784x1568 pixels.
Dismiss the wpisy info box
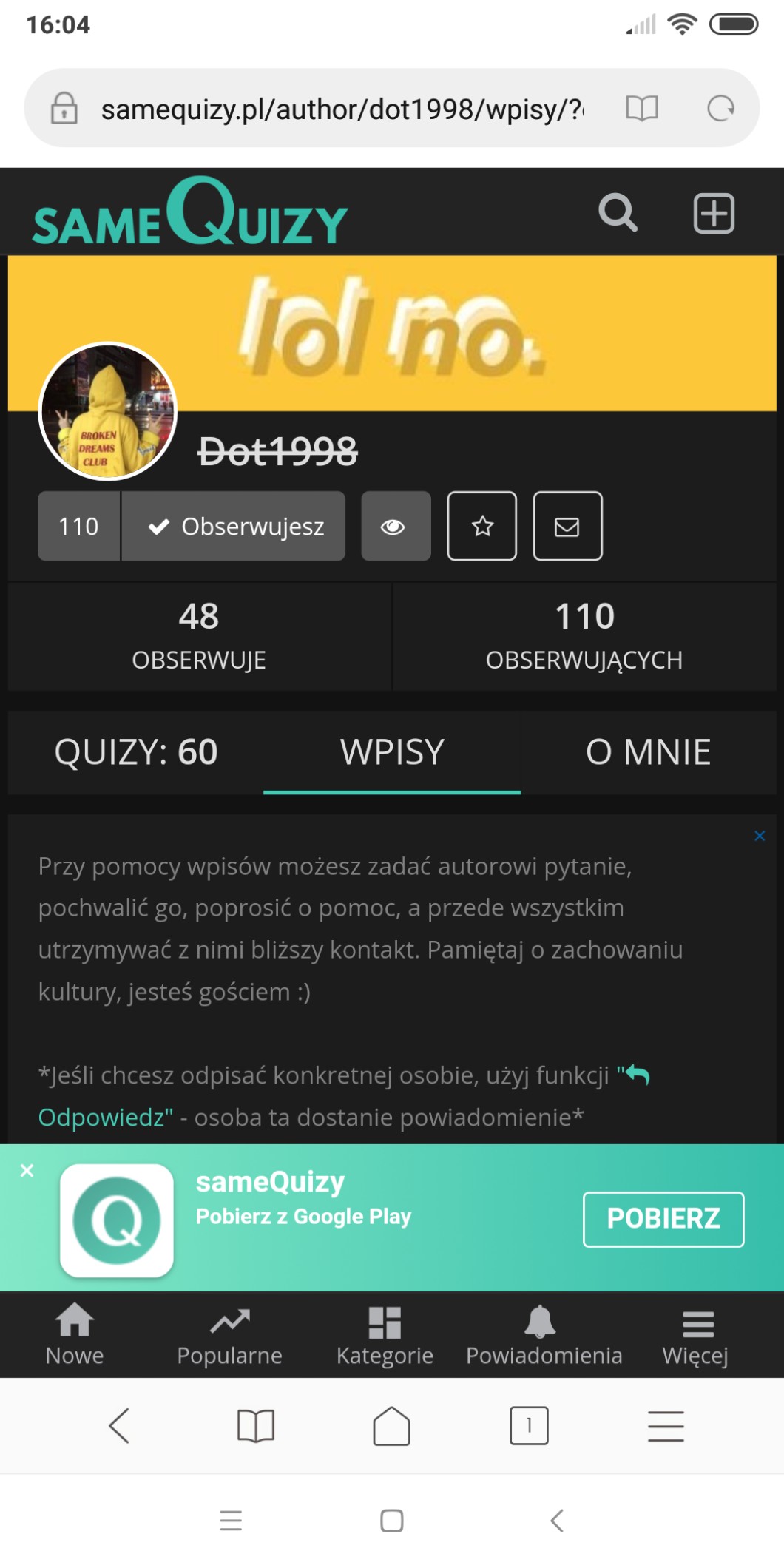point(760,836)
